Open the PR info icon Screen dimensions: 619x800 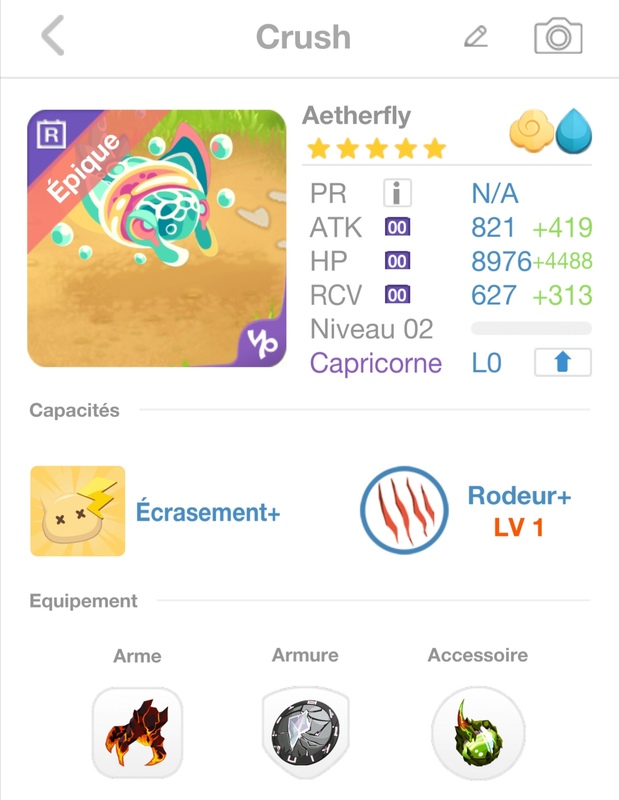click(x=397, y=193)
